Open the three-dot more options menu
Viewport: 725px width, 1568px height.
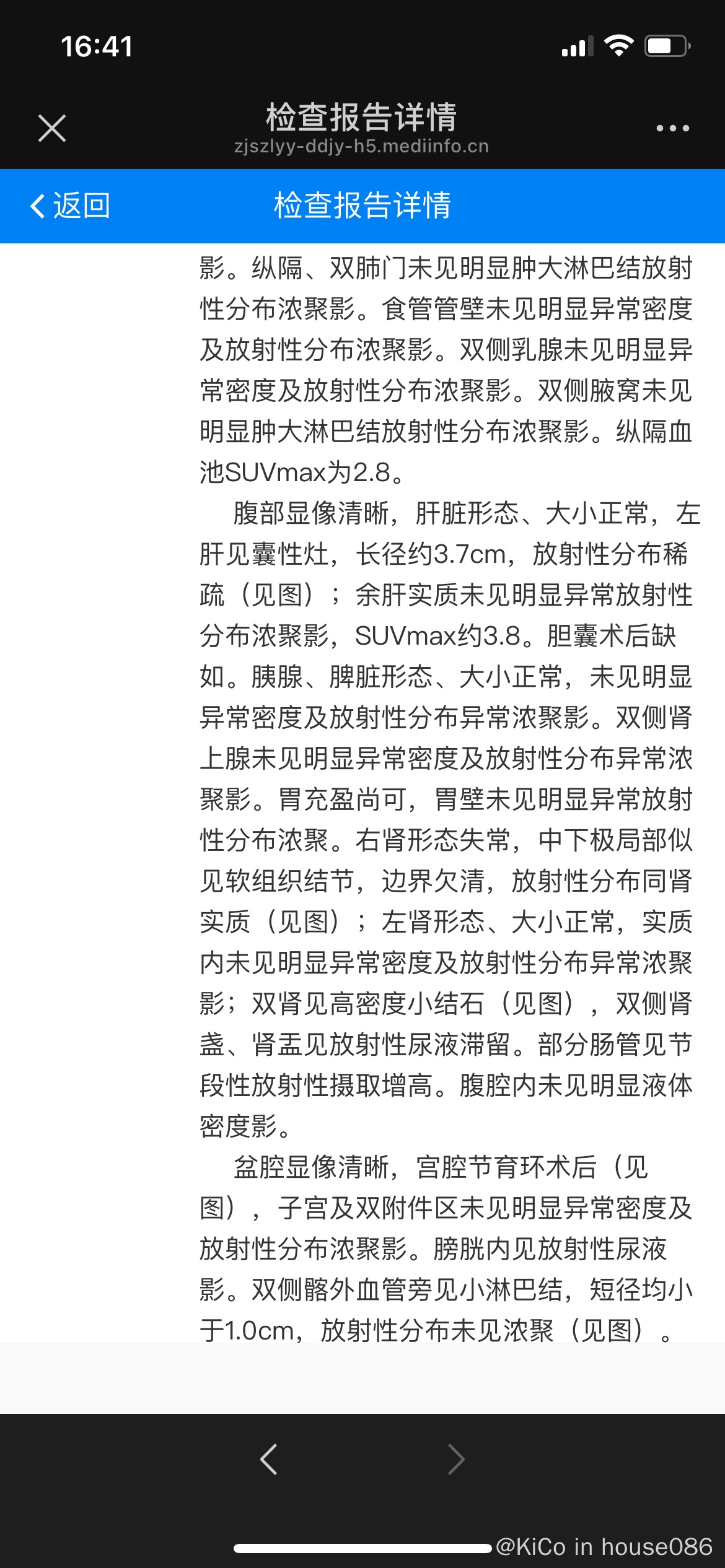coord(672,128)
